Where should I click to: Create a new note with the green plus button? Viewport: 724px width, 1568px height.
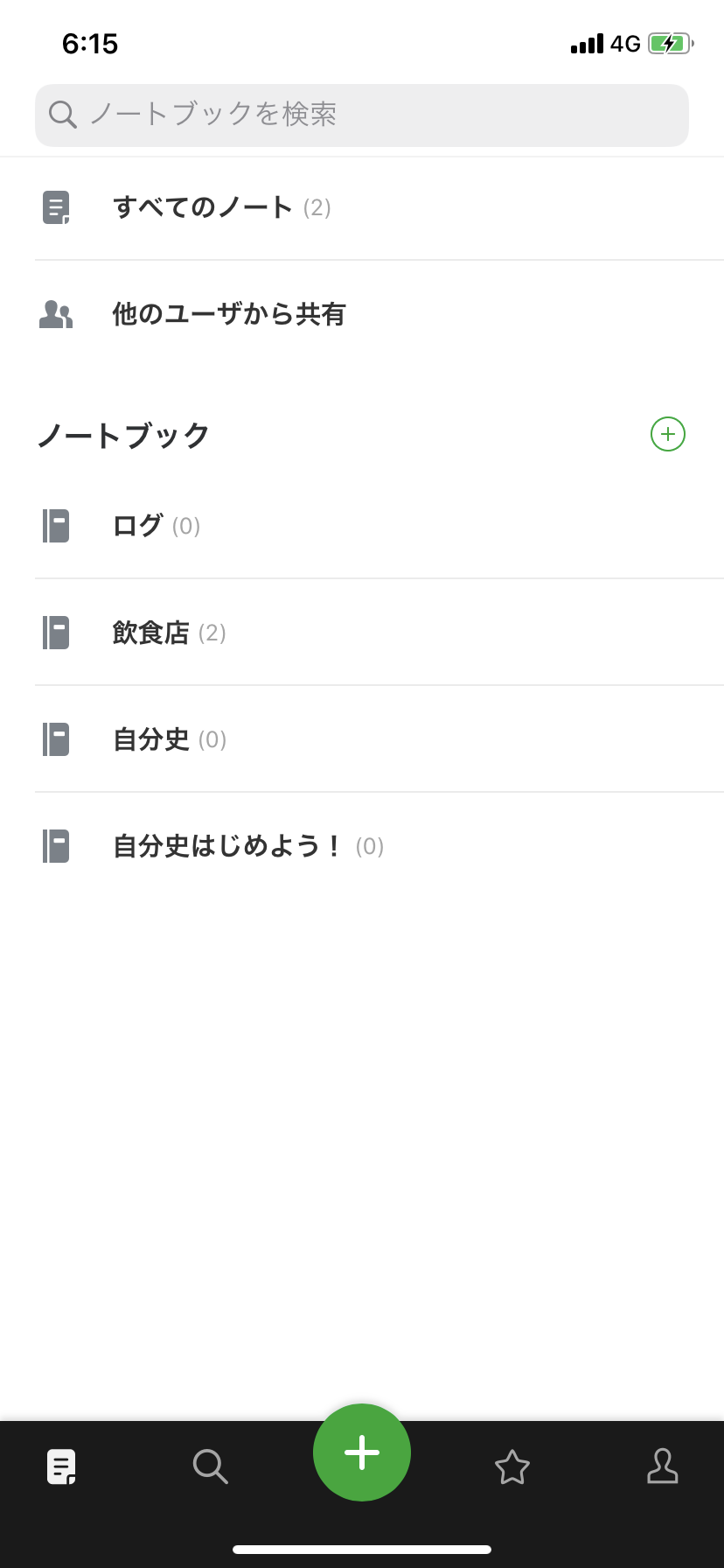click(x=362, y=1452)
